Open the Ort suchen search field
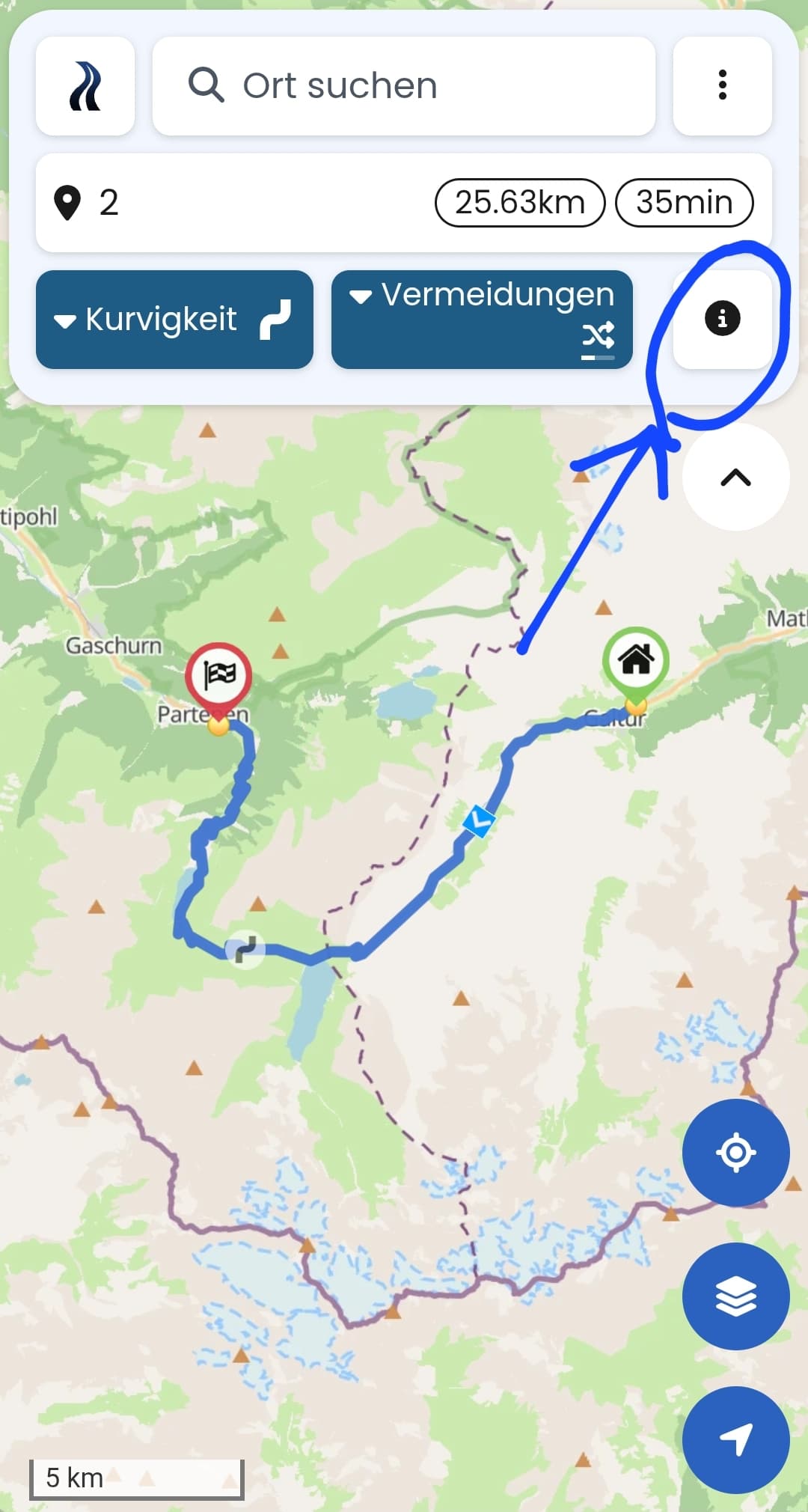The image size is (808, 1512). coord(404,86)
